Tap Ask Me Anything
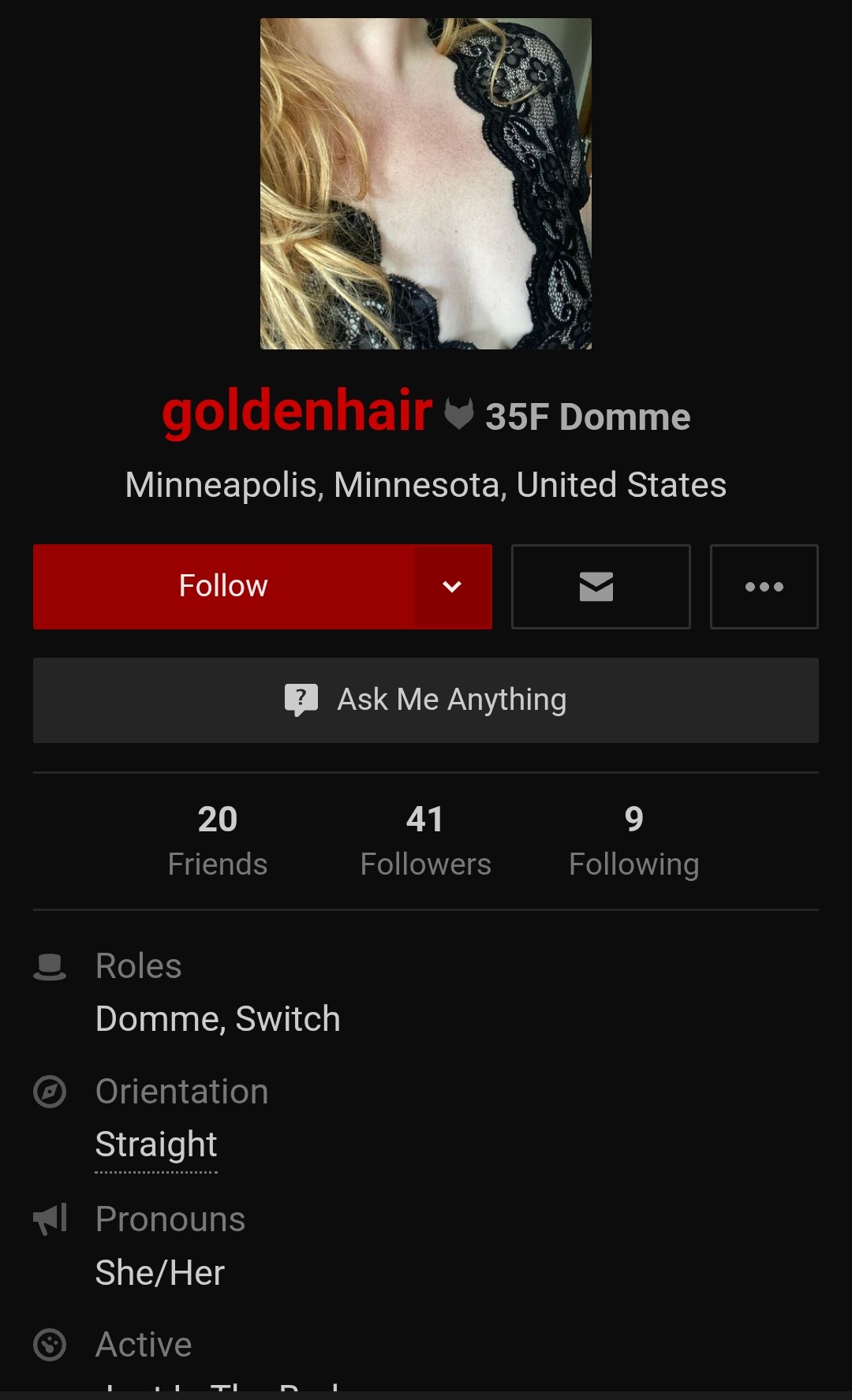 click(426, 700)
